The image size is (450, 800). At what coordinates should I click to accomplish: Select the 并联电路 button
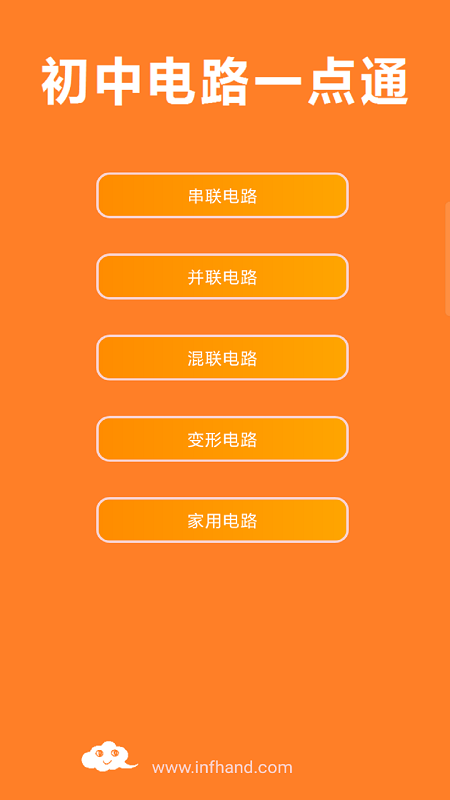222,277
